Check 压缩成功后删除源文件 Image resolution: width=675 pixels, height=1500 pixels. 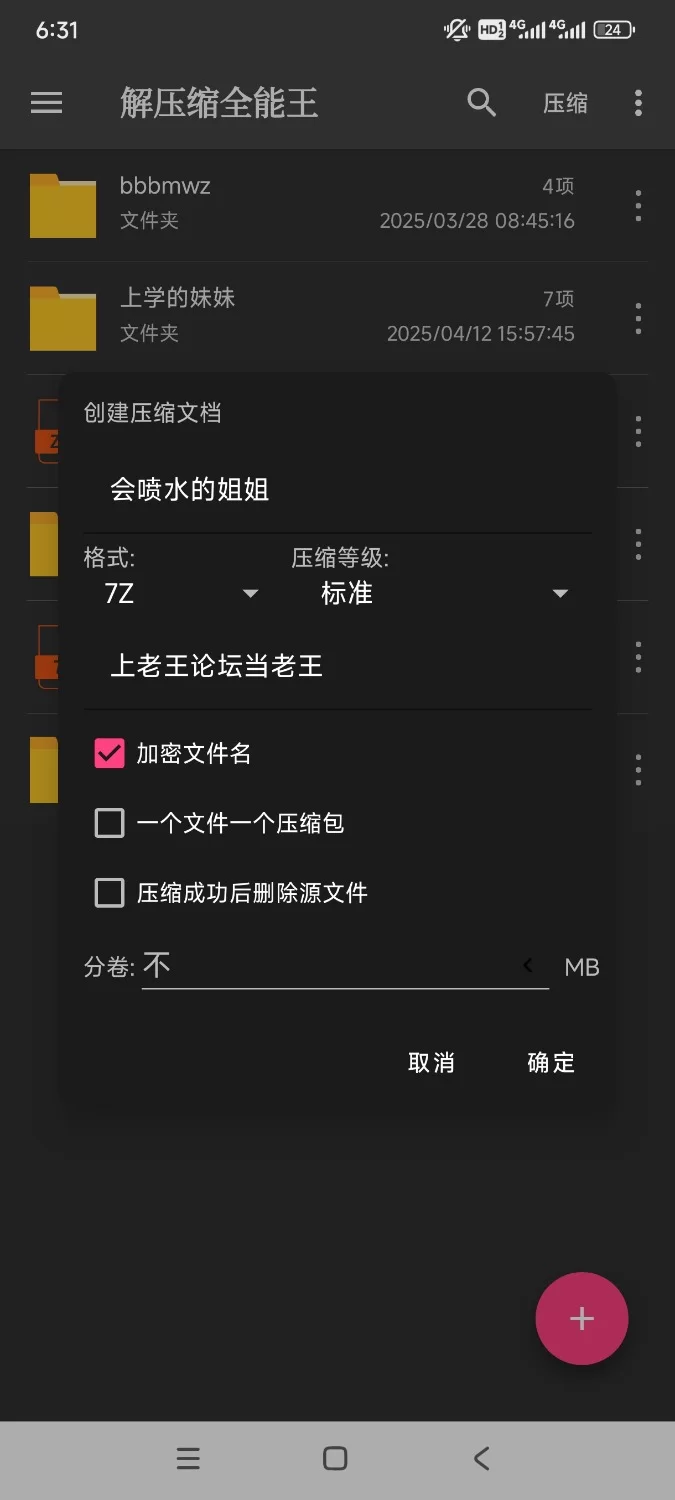109,892
